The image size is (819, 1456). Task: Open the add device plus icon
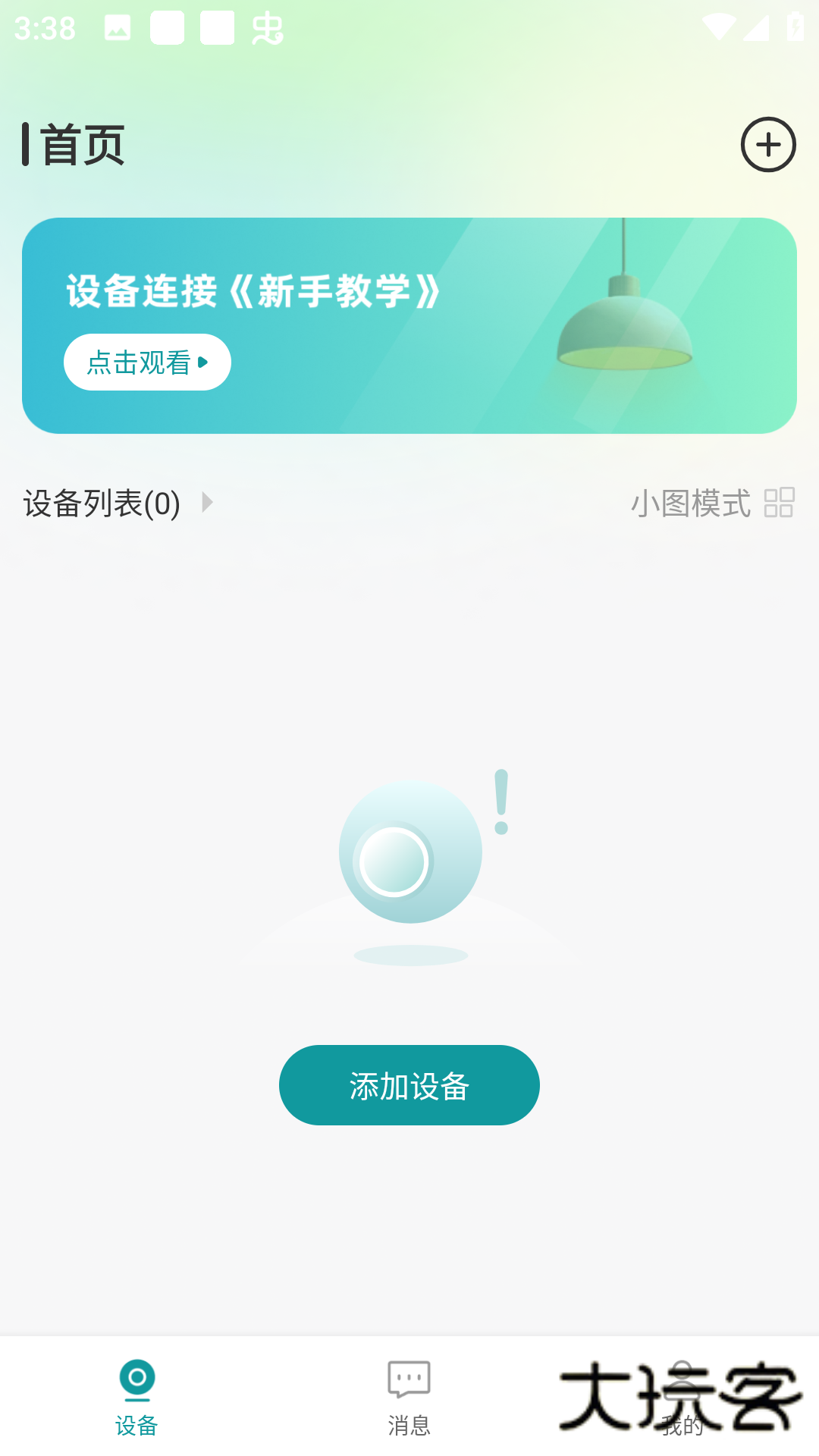(769, 145)
